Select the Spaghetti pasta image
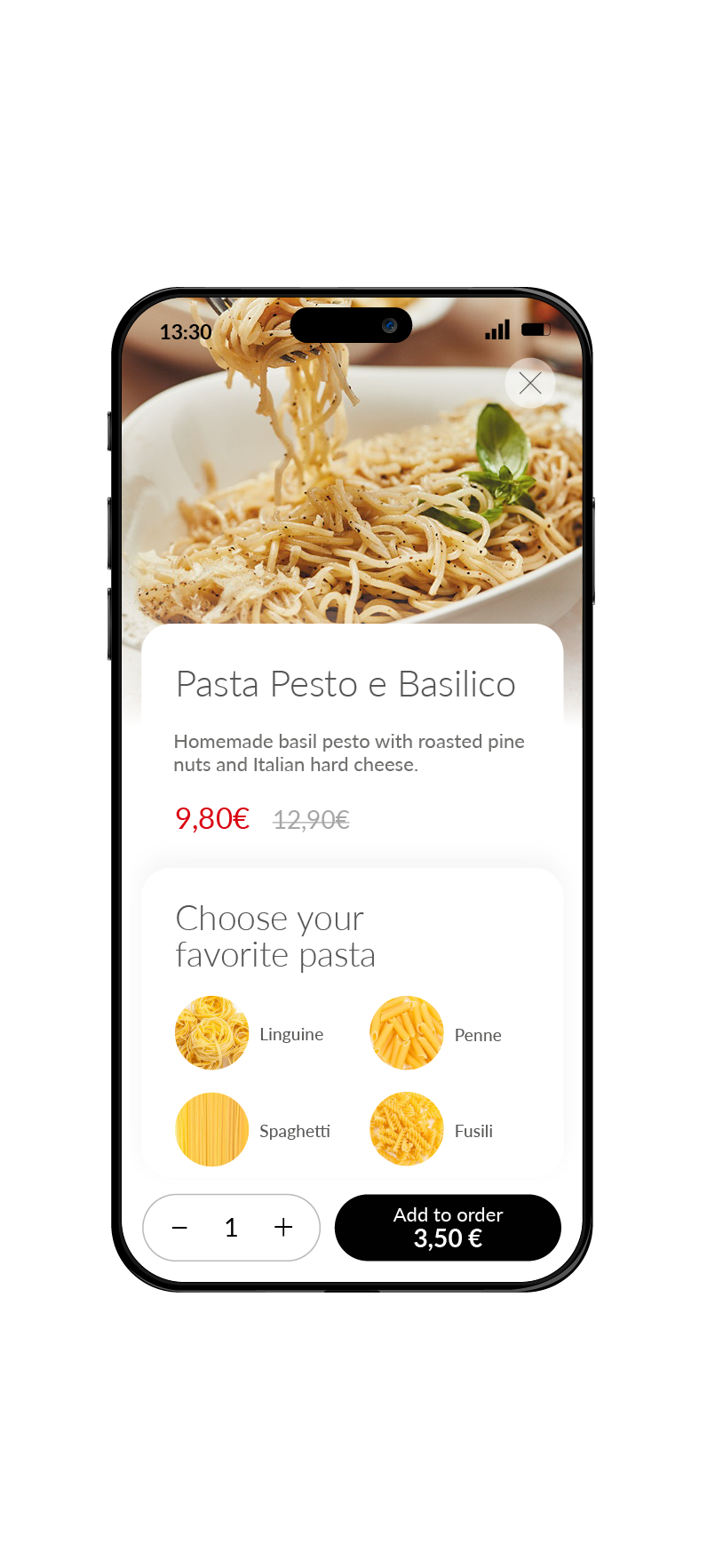 click(211, 1128)
